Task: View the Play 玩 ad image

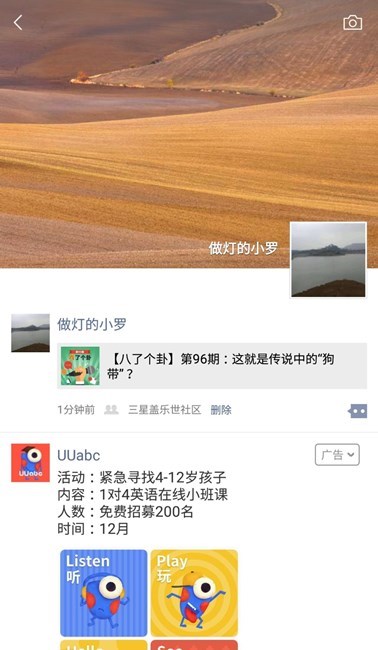Action: click(194, 593)
